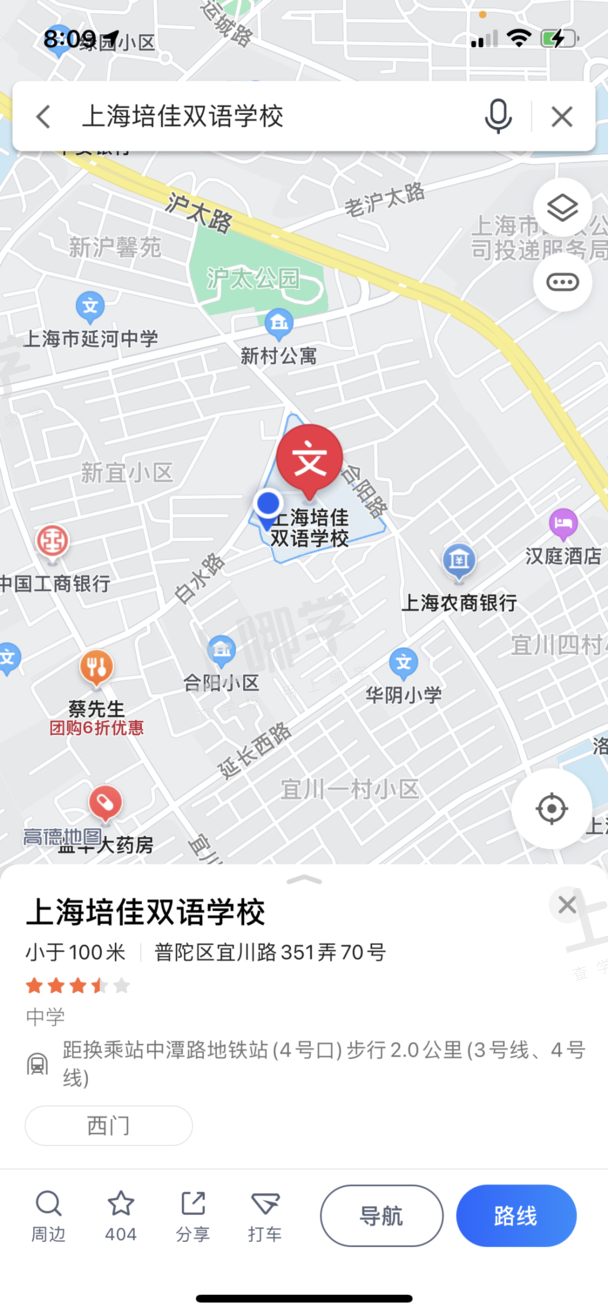
Task: Explore nearby via 周边
Action: click(x=48, y=1216)
